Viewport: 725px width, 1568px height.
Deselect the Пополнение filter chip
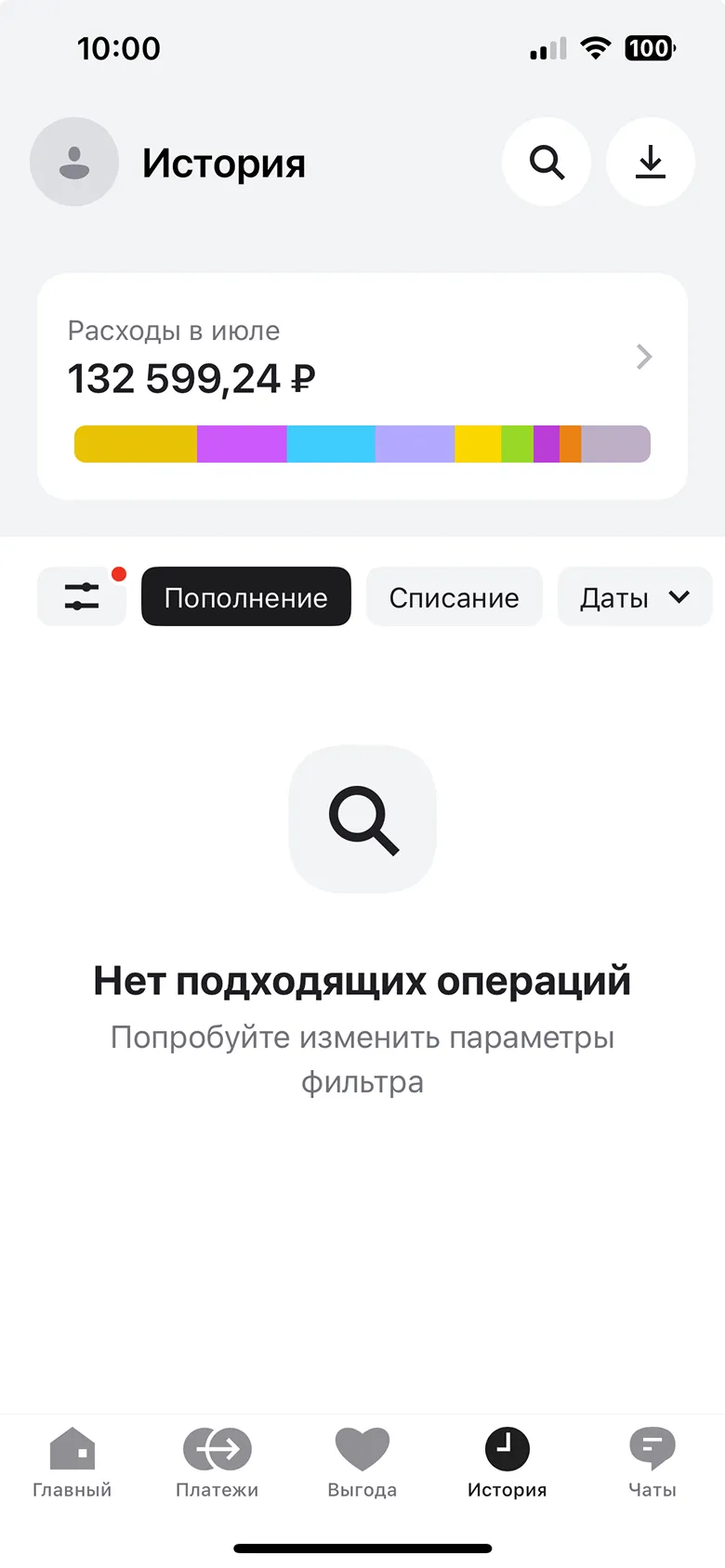click(246, 596)
